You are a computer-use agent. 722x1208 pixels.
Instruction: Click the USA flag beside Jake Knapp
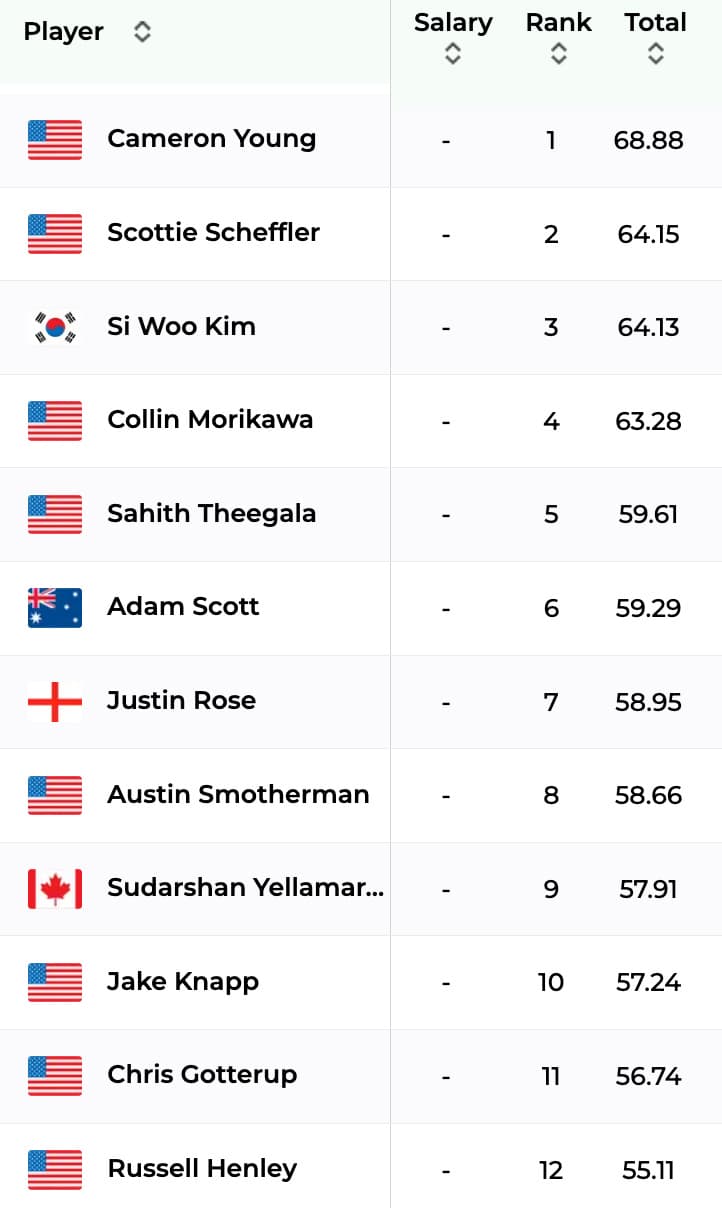tap(54, 983)
